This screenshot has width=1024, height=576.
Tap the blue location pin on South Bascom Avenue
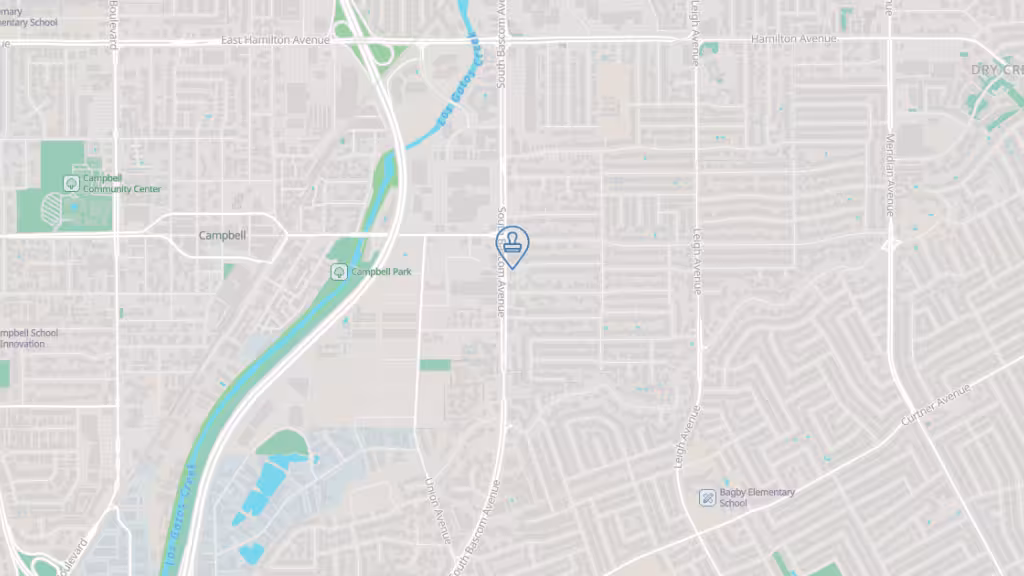click(x=512, y=243)
